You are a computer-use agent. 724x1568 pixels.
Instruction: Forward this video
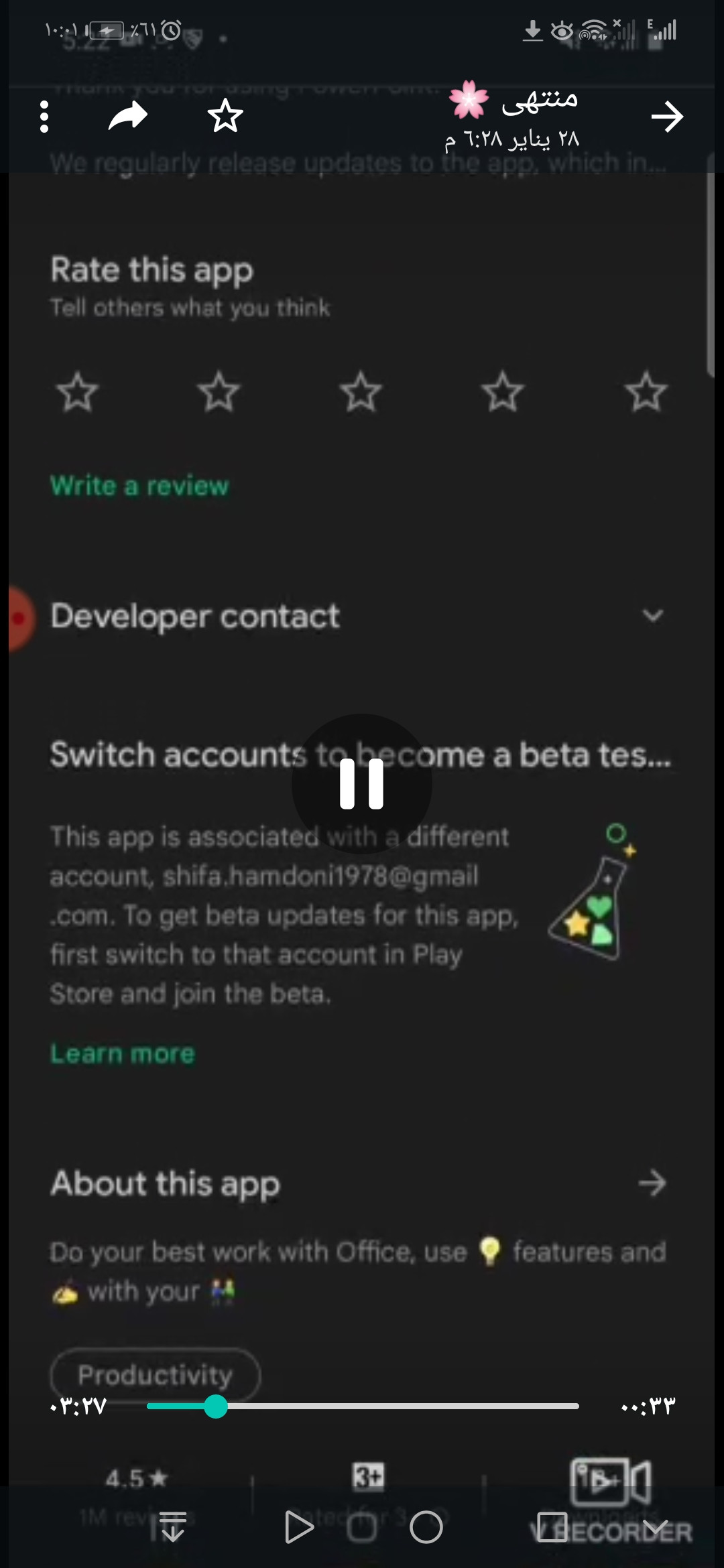click(128, 117)
